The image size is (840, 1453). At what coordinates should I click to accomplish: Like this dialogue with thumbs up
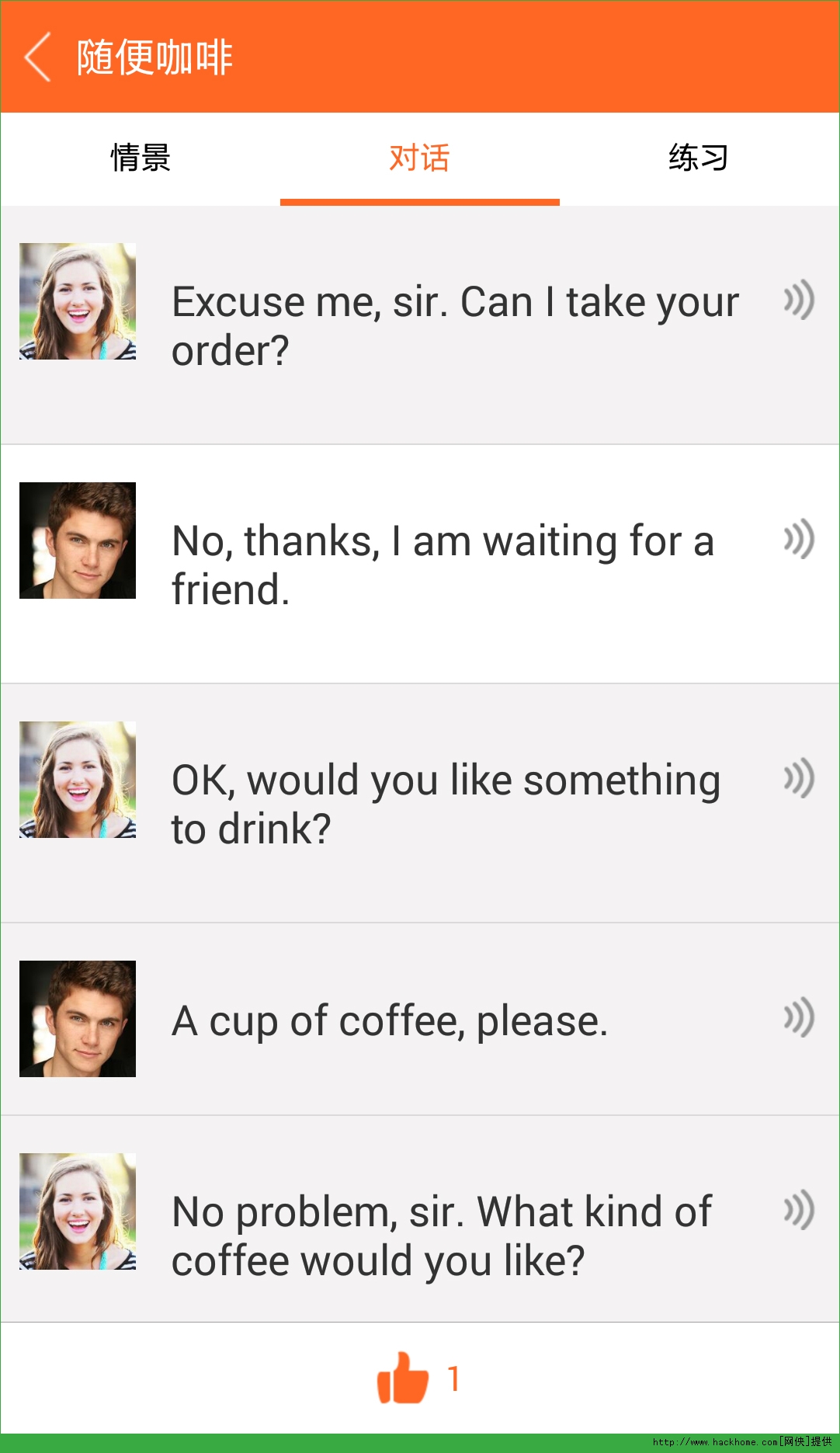click(403, 1378)
